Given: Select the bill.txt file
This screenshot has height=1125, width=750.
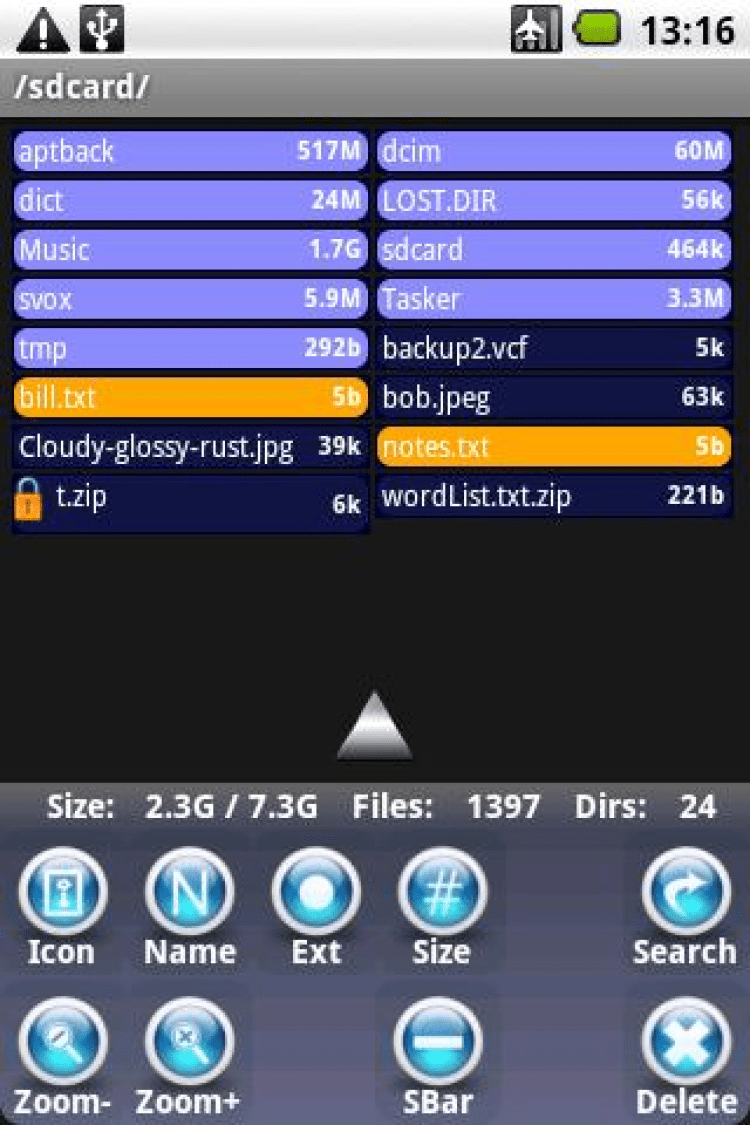Looking at the screenshot, I should tap(190, 398).
